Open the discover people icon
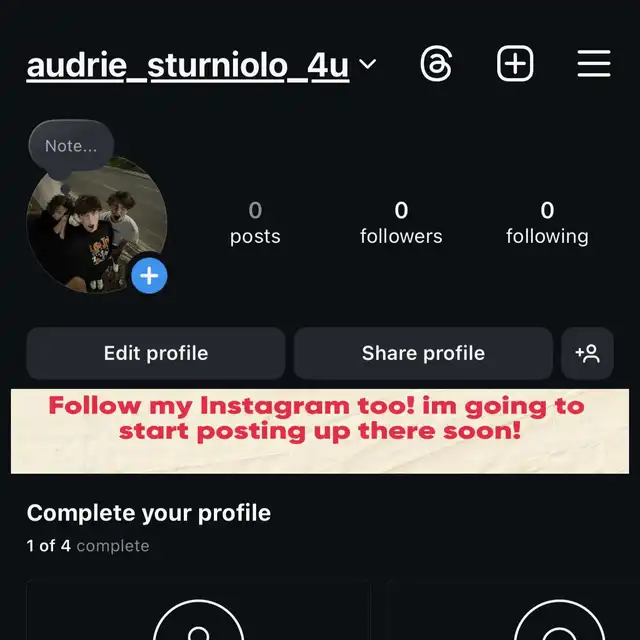The width and height of the screenshot is (640, 640). pos(587,353)
